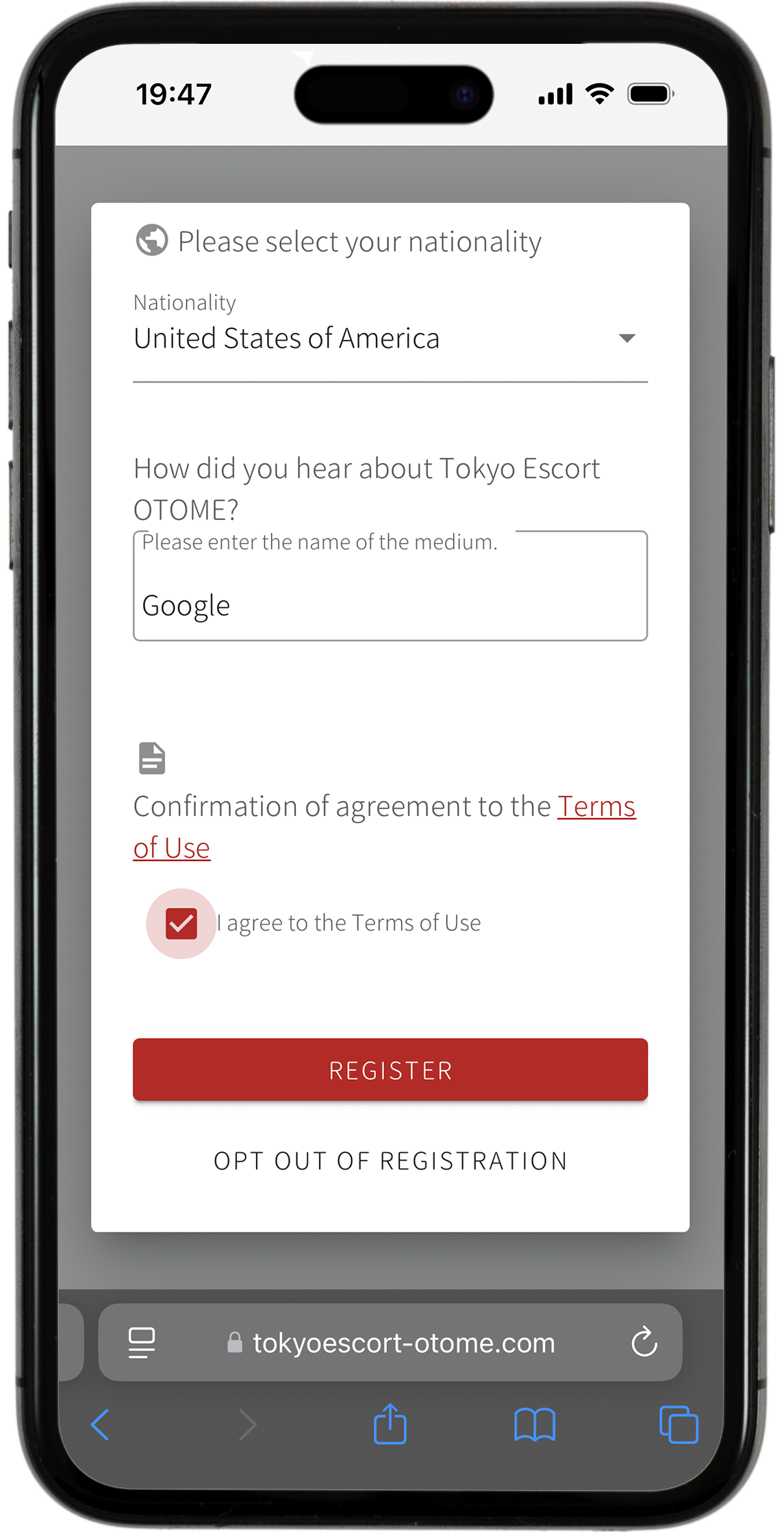Open the Terms of Use link
This screenshot has height=1536, width=784.
click(x=596, y=806)
